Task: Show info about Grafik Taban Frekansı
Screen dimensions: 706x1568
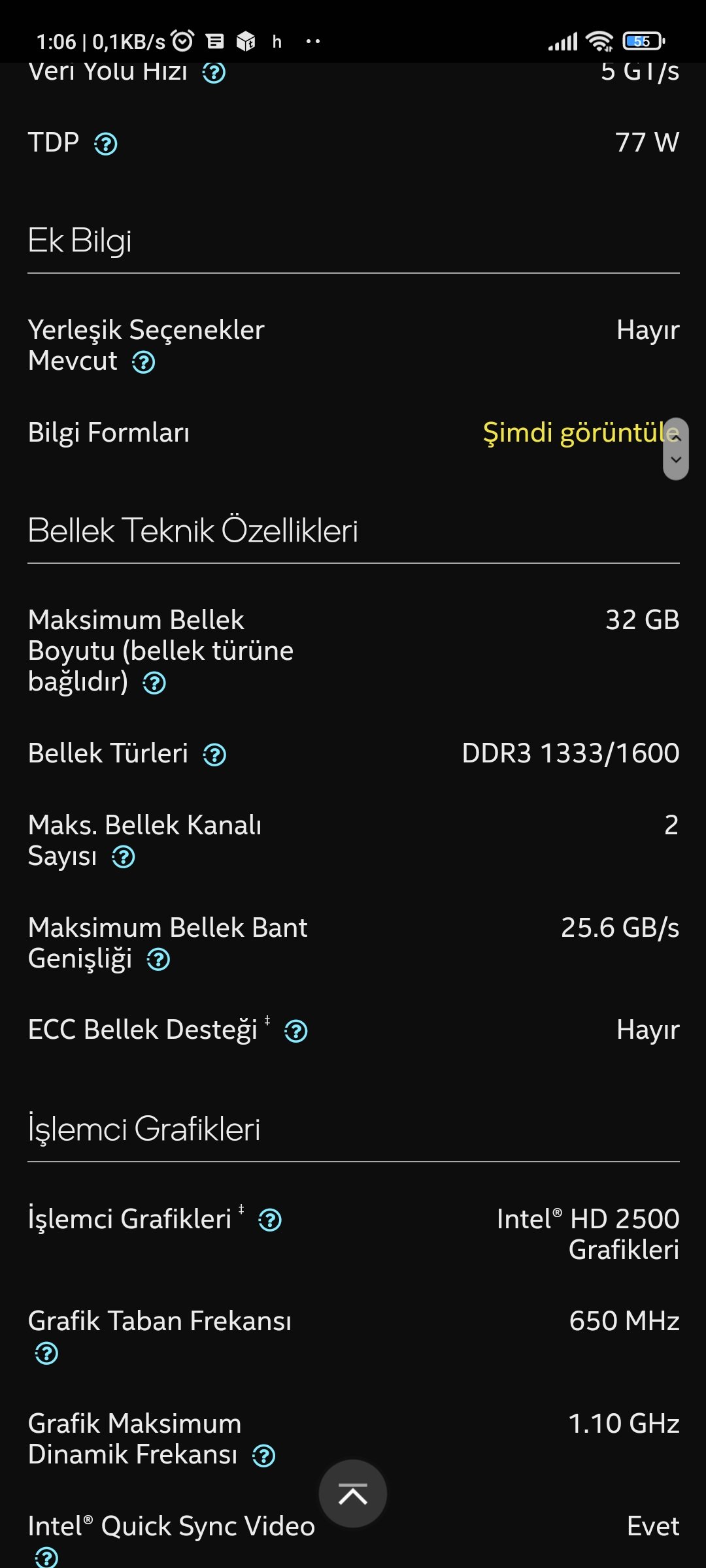Action: tap(46, 1353)
